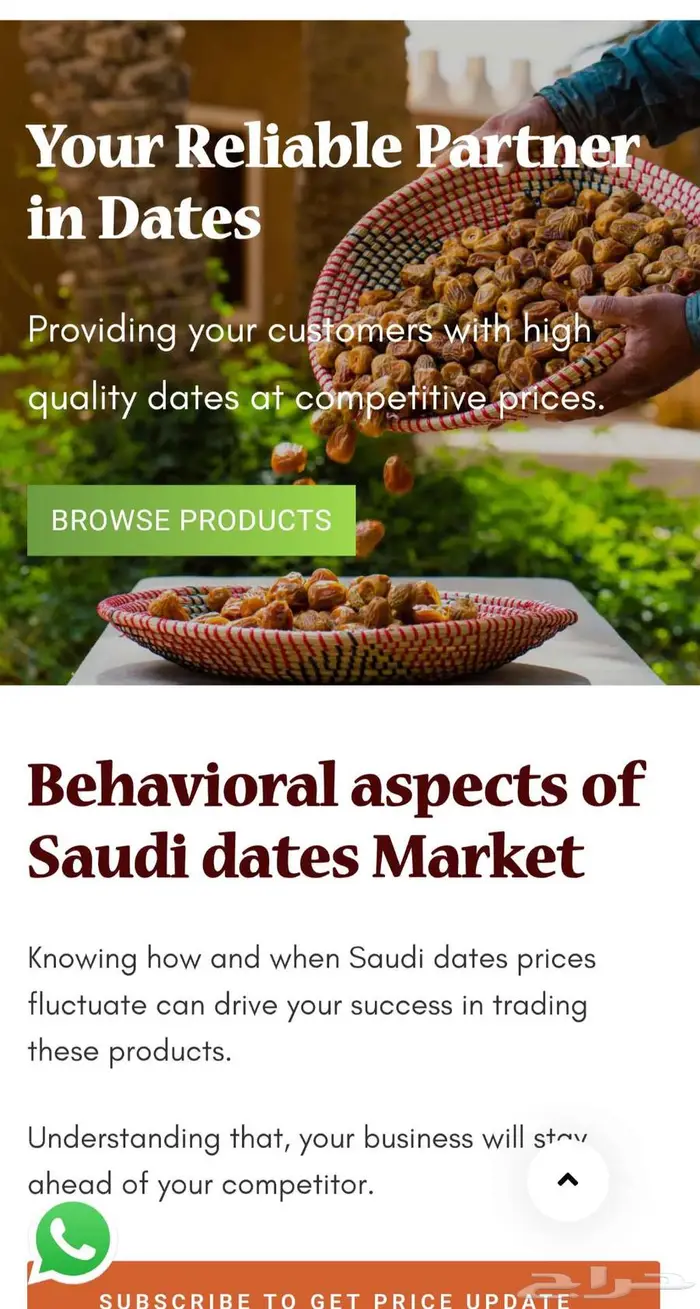Tap the scroll-to-top arrow button
Image resolution: width=700 pixels, height=1309 pixels.
coord(567,1180)
